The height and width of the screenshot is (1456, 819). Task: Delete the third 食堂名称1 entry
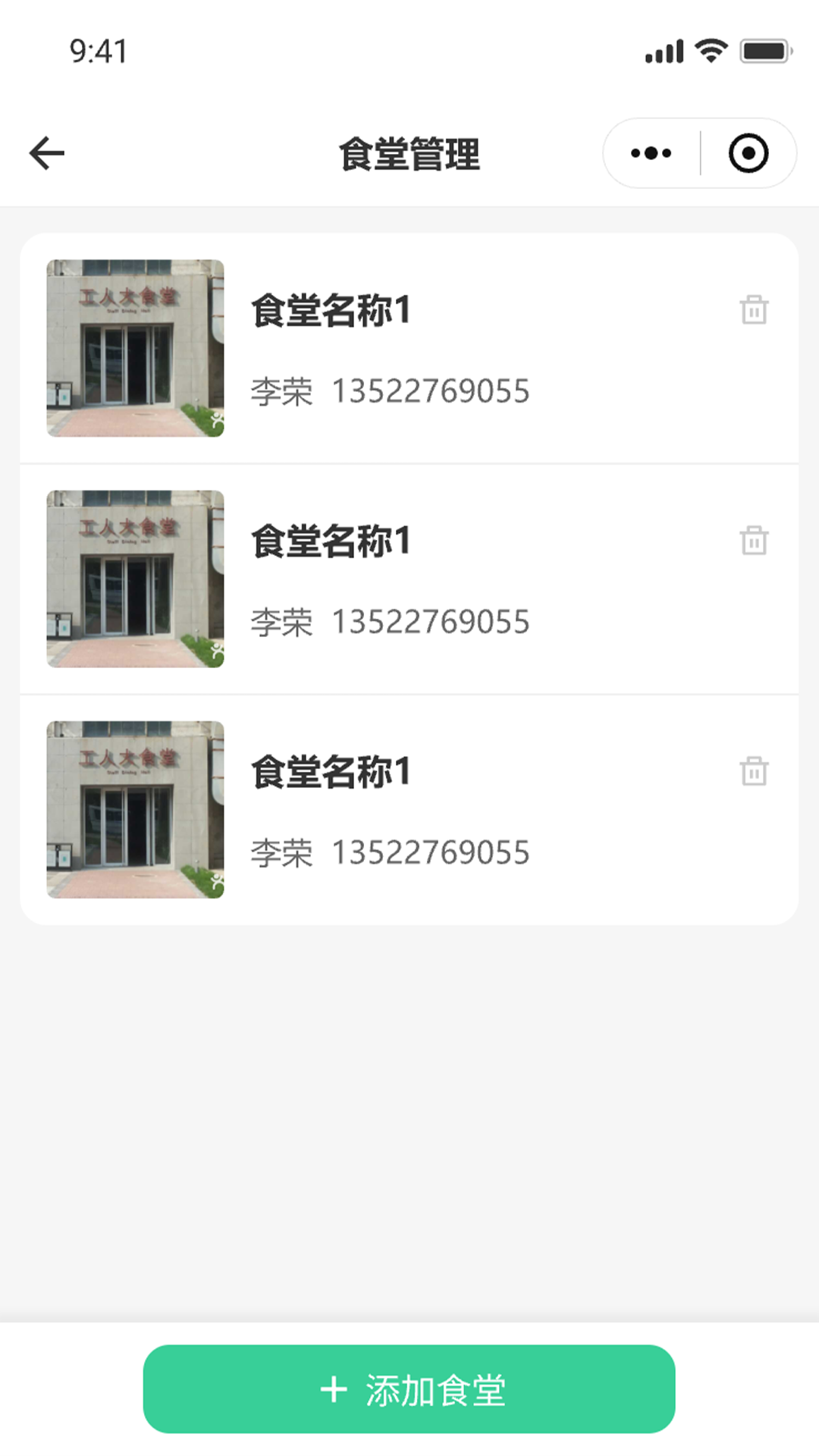[x=754, y=770]
